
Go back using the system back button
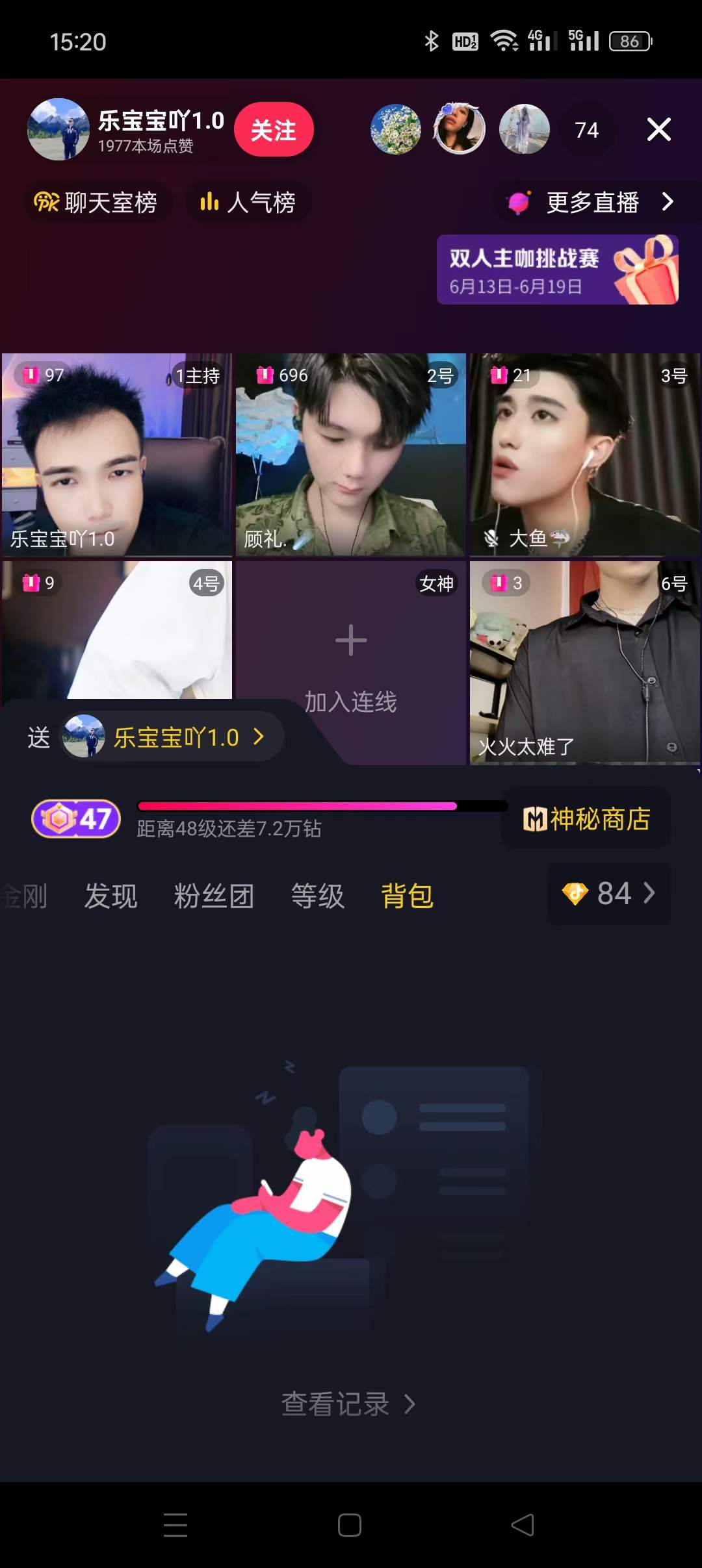[x=523, y=1524]
